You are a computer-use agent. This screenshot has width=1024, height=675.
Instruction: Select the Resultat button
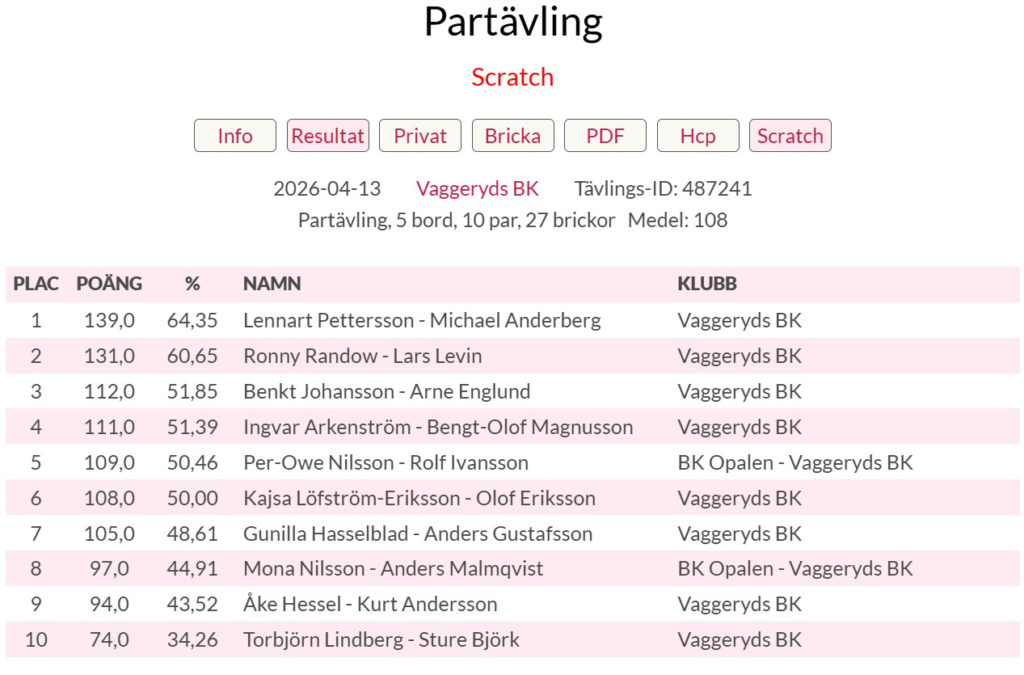pyautogui.click(x=328, y=136)
